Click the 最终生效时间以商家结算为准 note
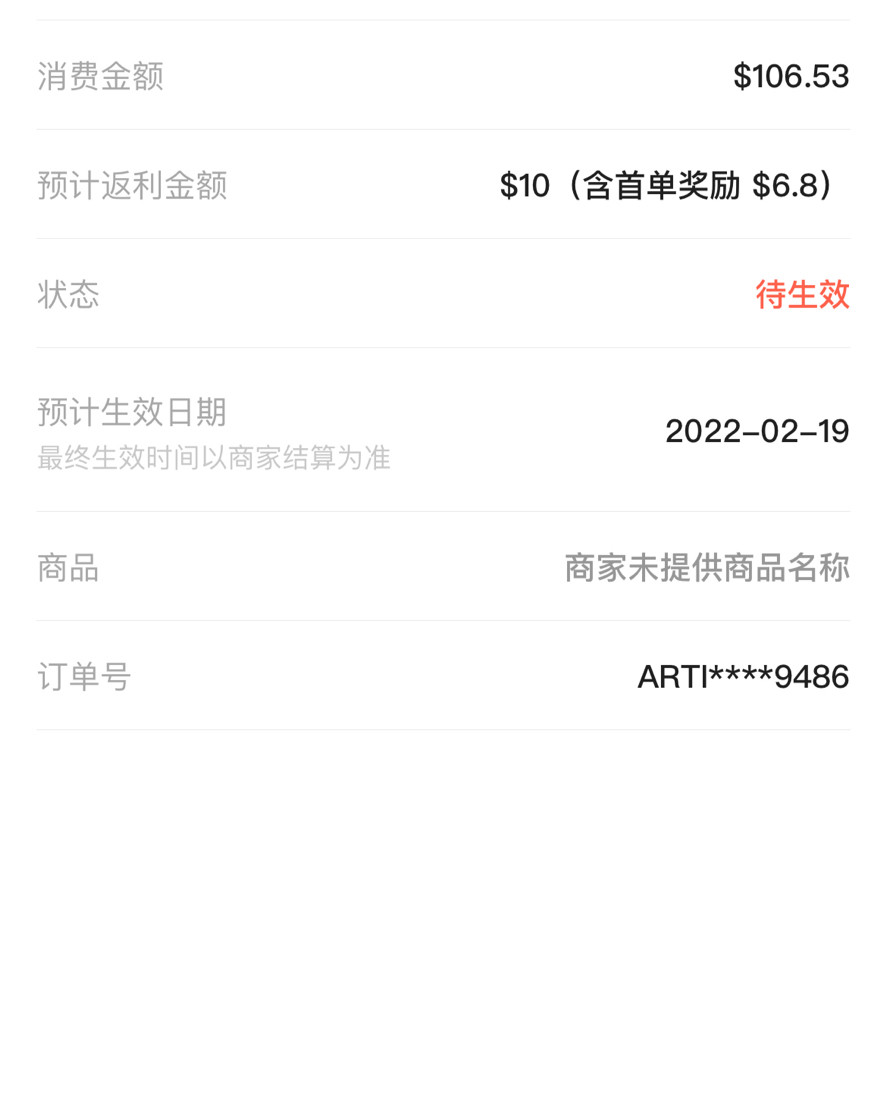This screenshot has width=887, height=1110. [x=213, y=458]
